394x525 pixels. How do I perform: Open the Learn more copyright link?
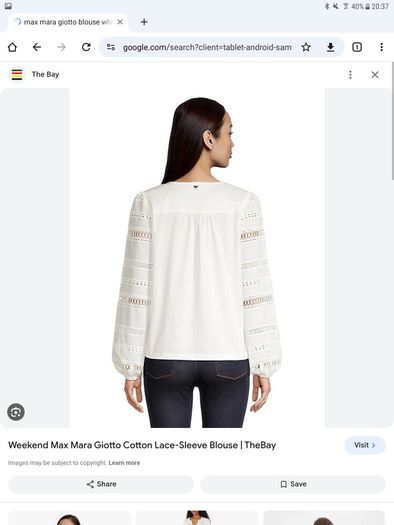pyautogui.click(x=124, y=463)
